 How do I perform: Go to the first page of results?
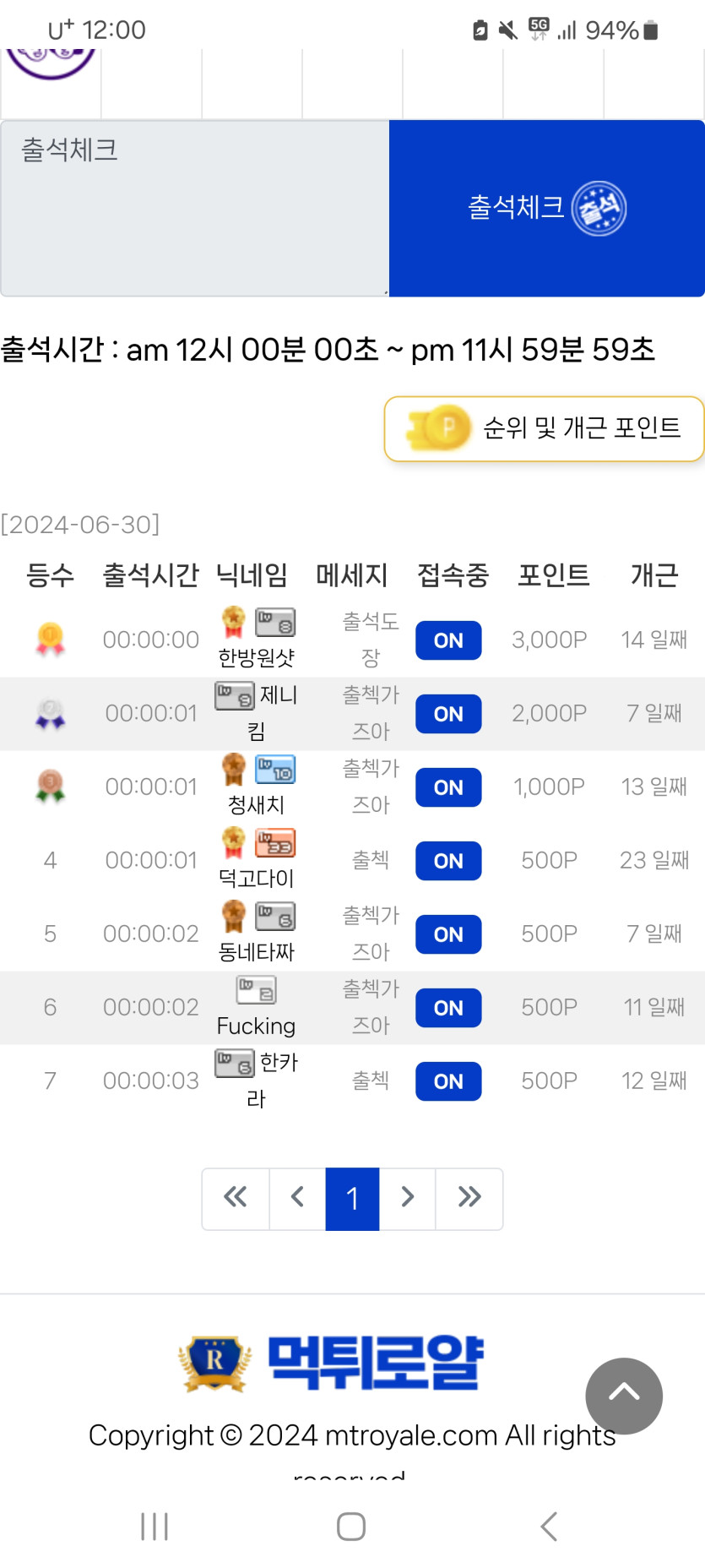tap(236, 1198)
